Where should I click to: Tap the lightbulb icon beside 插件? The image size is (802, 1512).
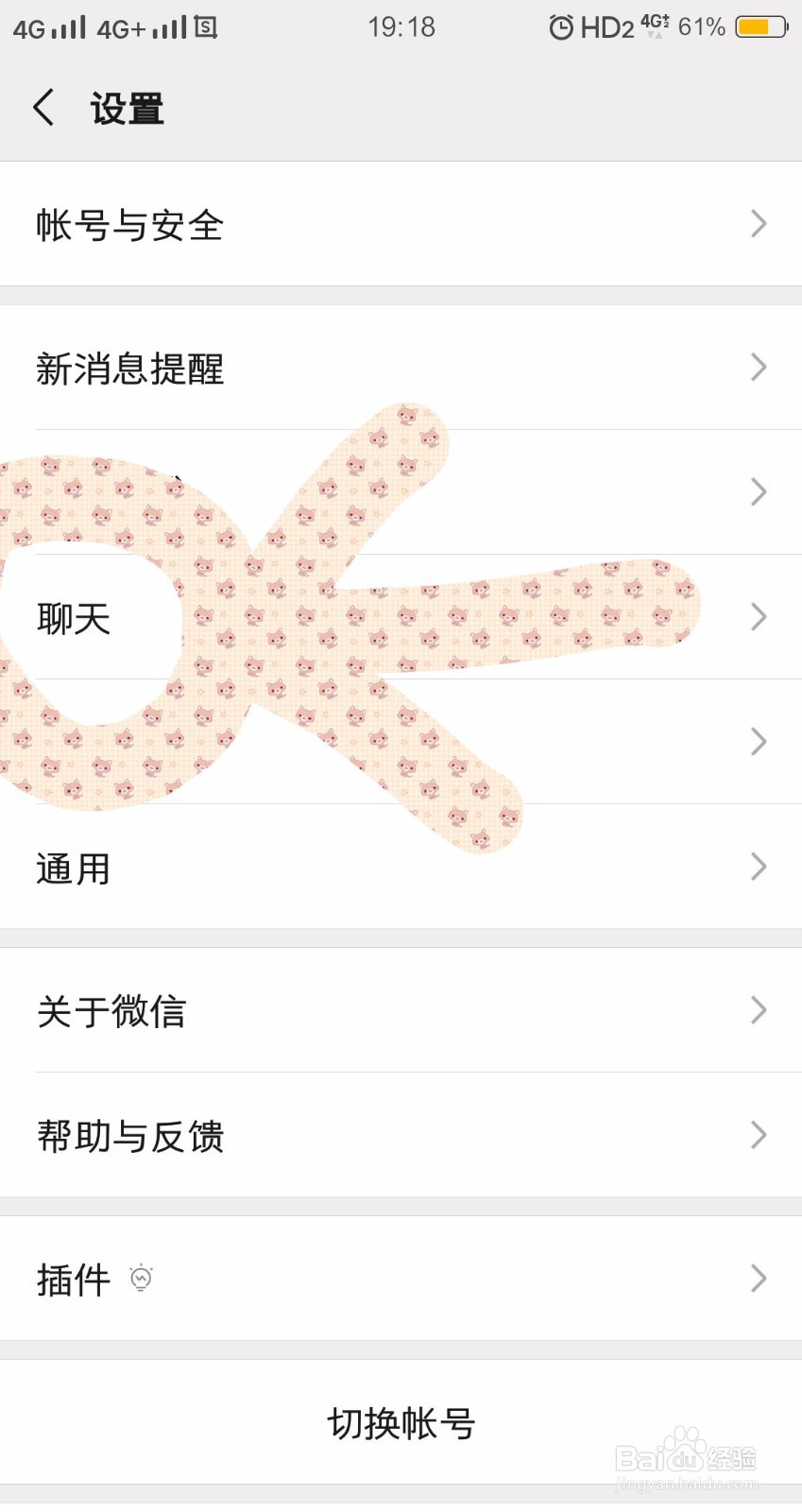140,1279
